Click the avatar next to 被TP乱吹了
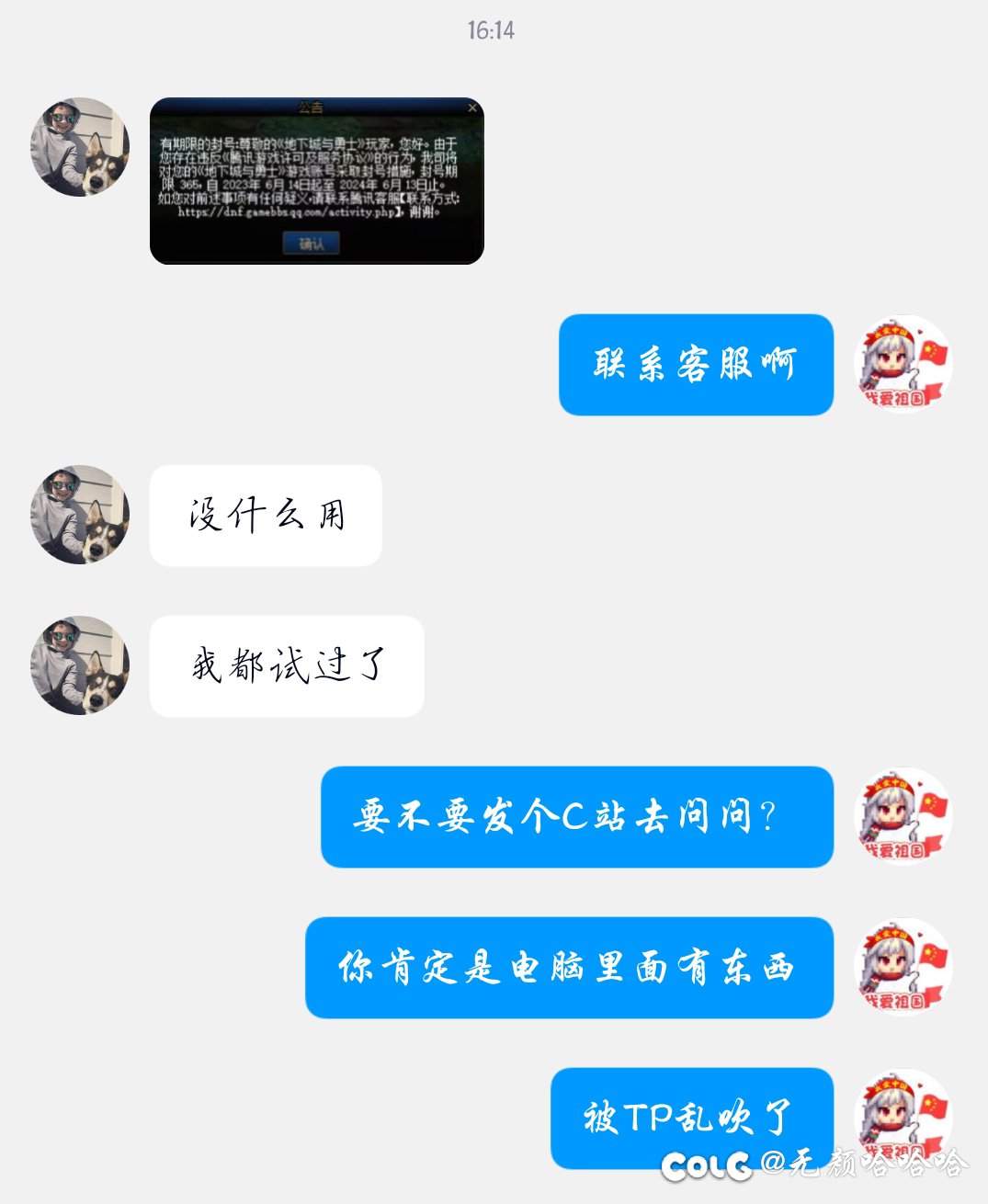Screen dimensions: 988x1204 (902, 1120)
